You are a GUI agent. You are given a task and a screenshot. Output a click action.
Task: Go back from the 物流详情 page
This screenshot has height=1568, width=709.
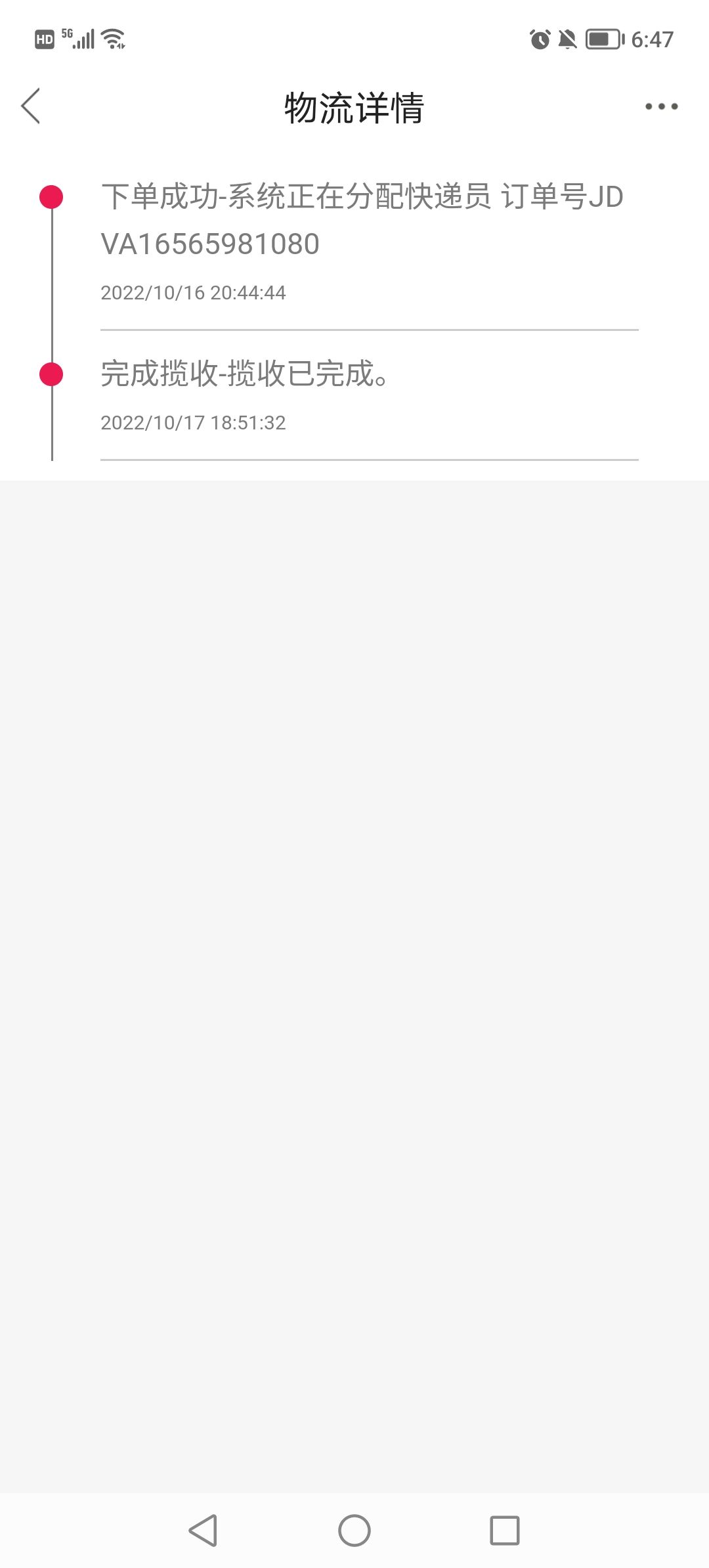click(x=31, y=106)
